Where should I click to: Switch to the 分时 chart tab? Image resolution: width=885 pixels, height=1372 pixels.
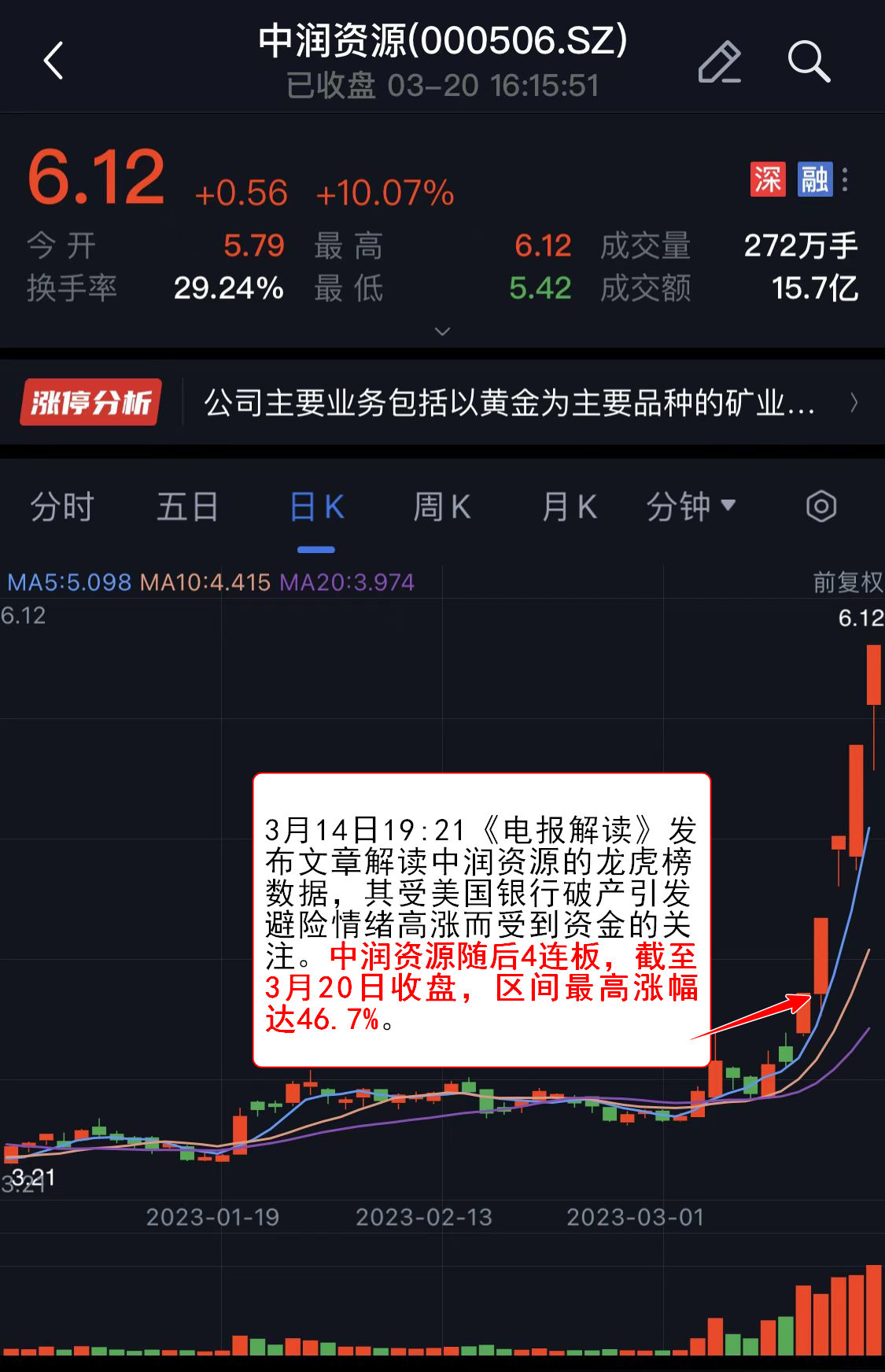tap(62, 507)
